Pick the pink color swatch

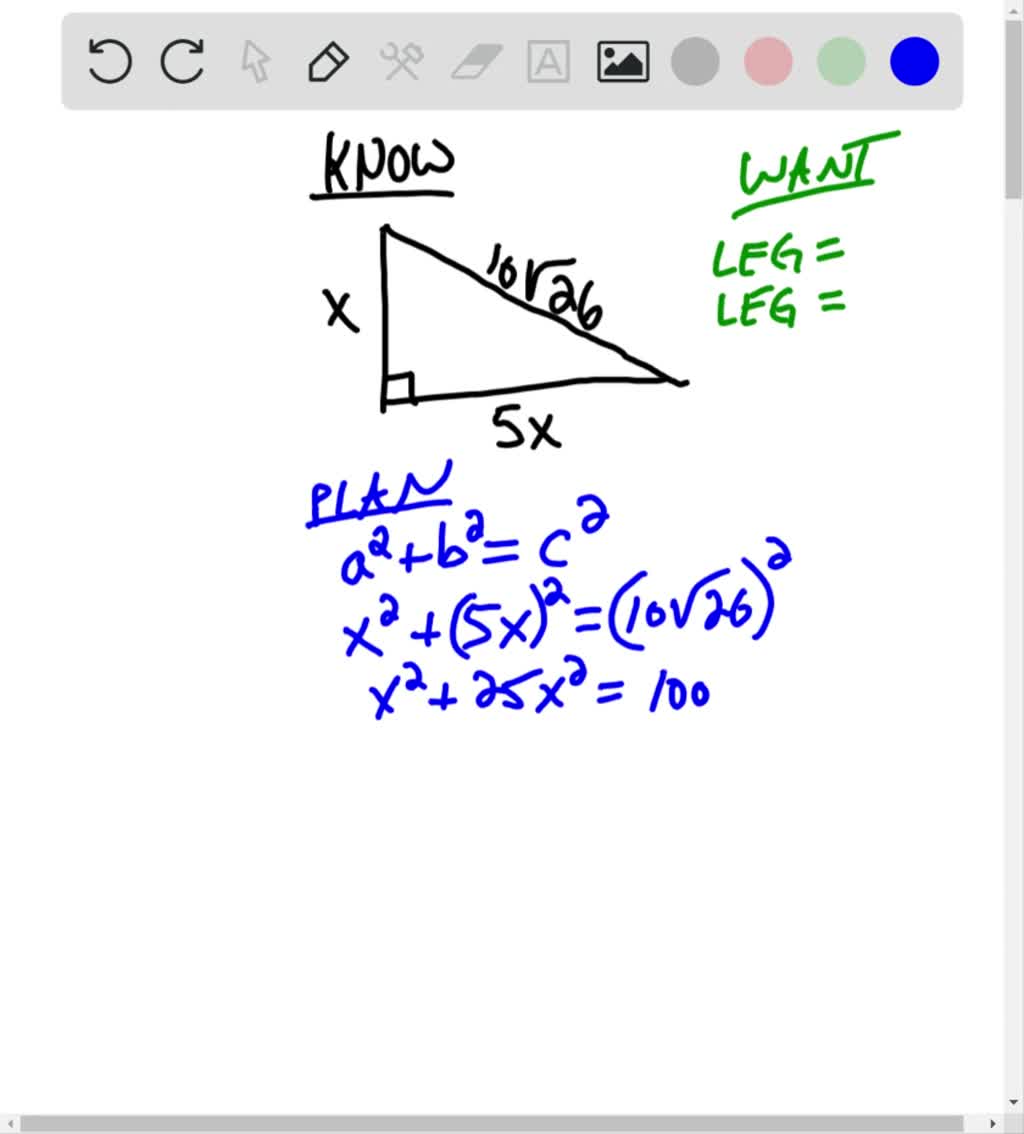(768, 60)
